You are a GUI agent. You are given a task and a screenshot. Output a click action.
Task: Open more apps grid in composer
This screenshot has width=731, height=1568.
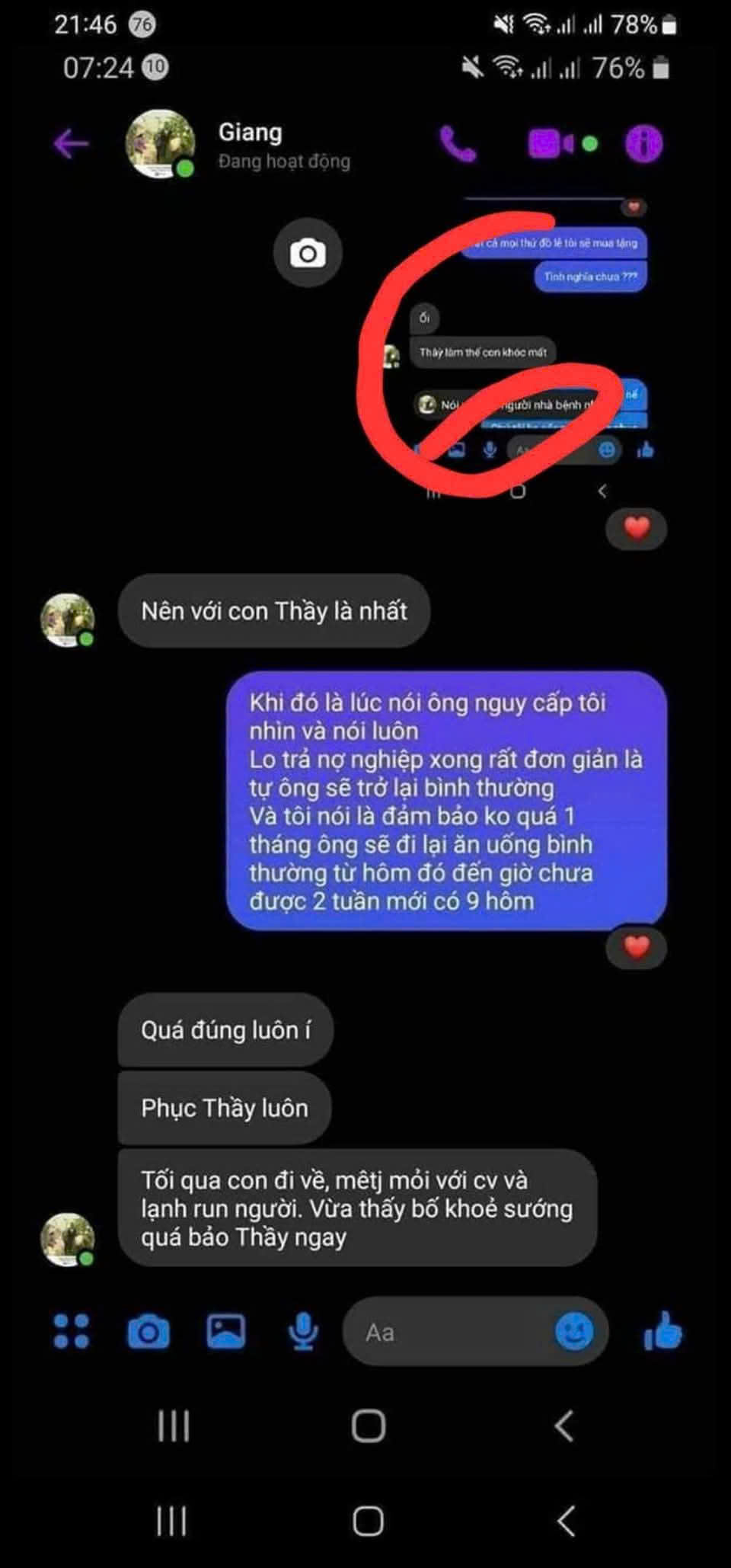pyautogui.click(x=72, y=1332)
